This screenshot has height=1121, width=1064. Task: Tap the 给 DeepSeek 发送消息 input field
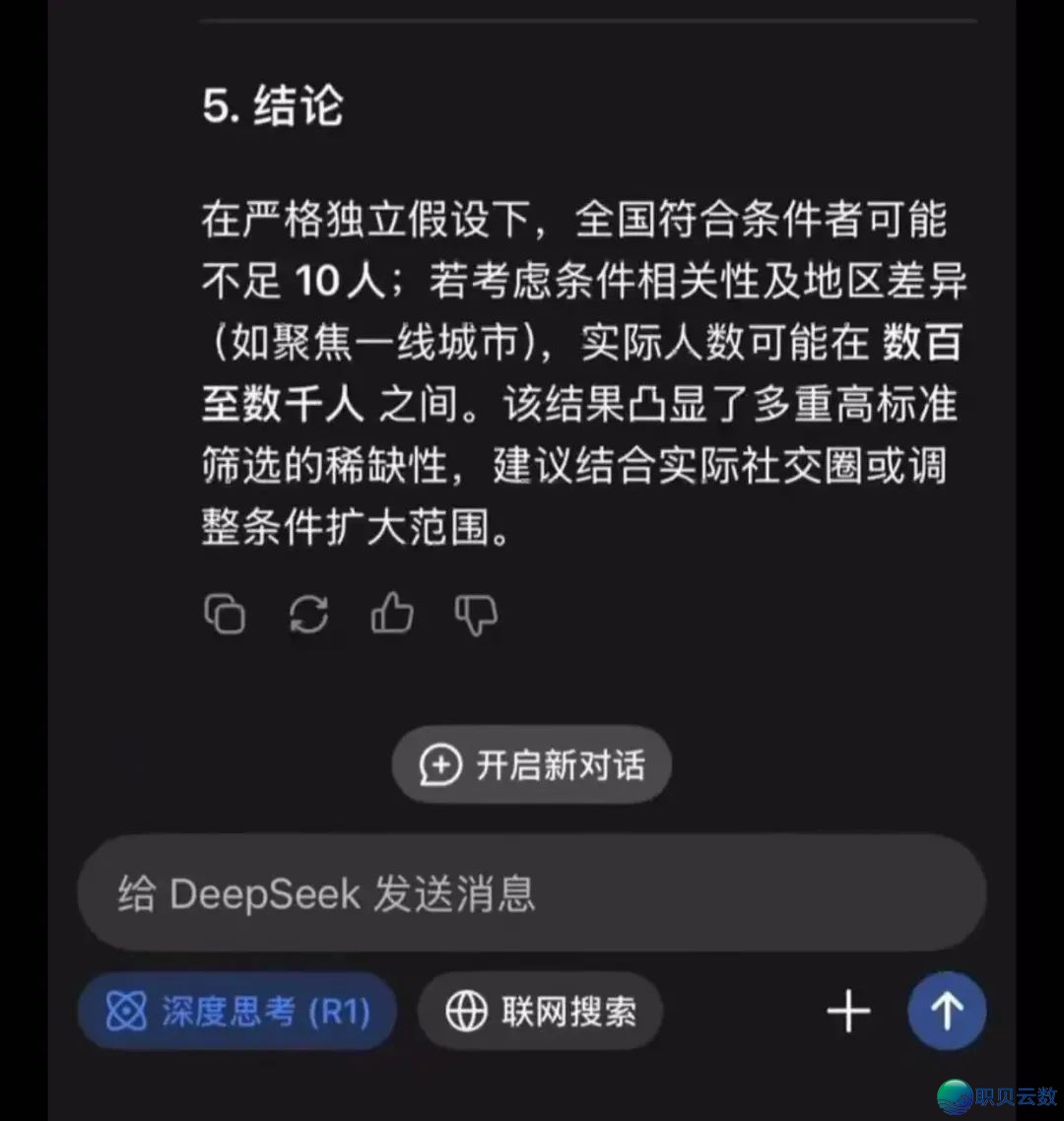coord(532,892)
